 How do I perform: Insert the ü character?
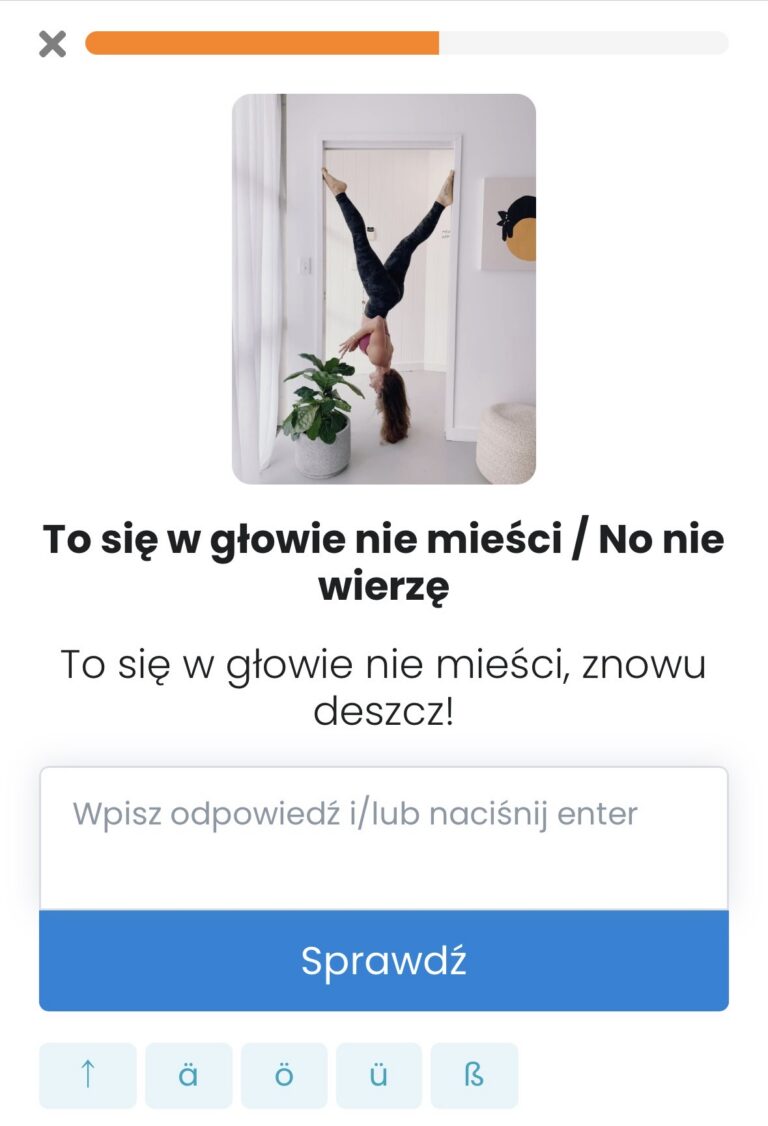(379, 1076)
